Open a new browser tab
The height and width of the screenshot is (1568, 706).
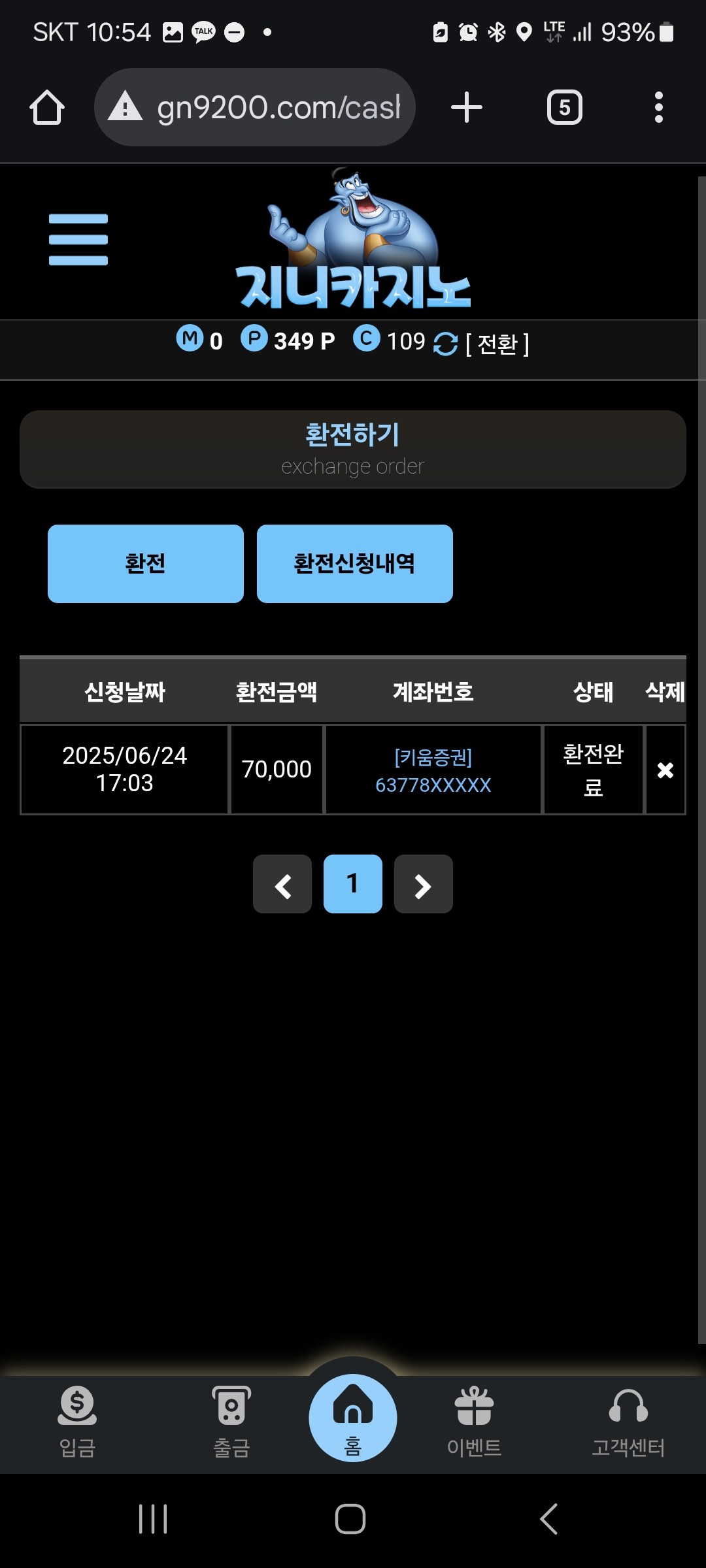[x=467, y=108]
